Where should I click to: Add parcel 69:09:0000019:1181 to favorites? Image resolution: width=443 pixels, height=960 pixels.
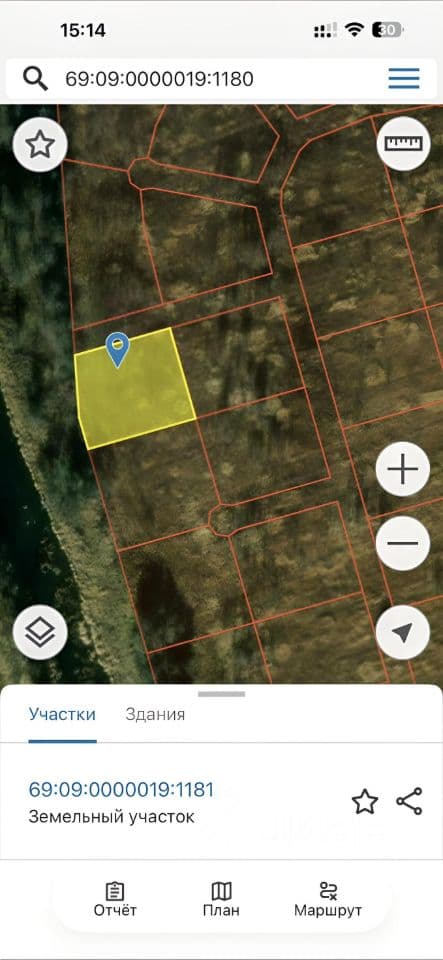click(365, 801)
